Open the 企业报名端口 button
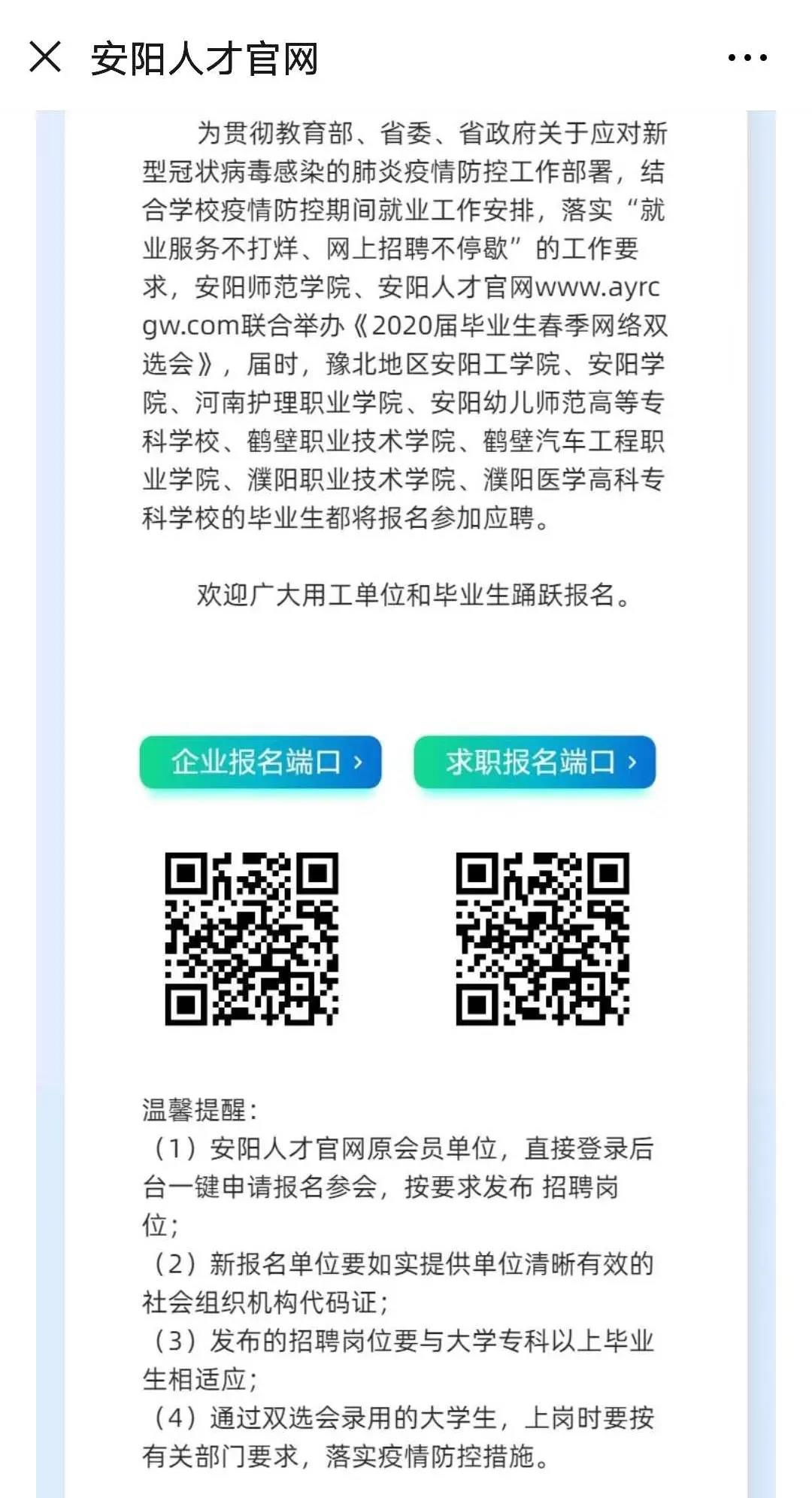 click(260, 762)
